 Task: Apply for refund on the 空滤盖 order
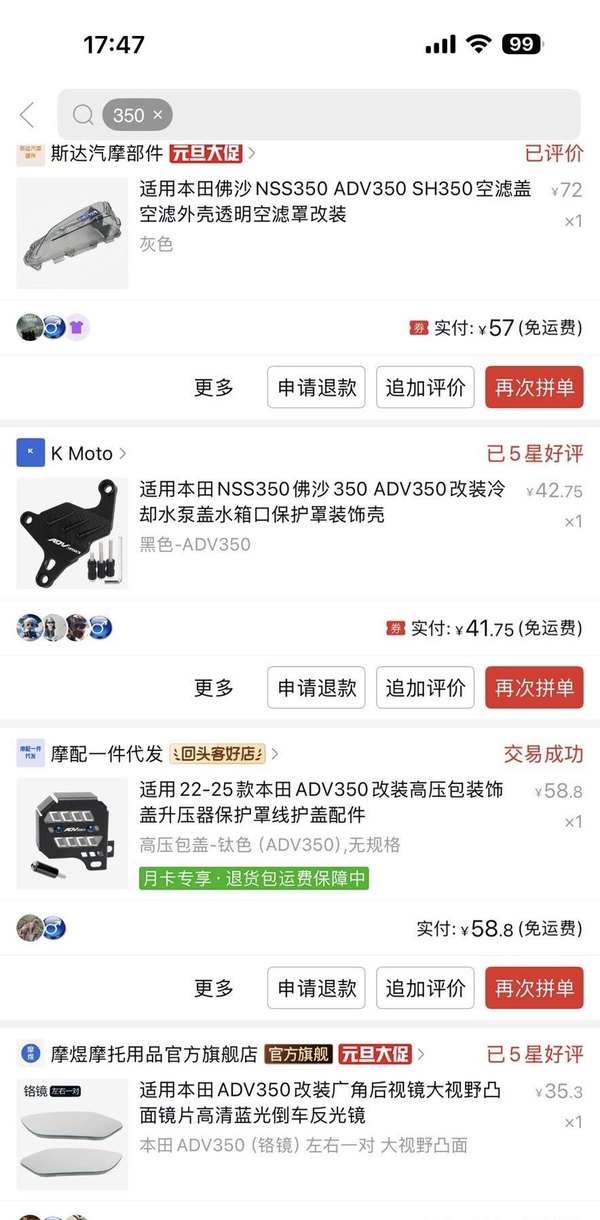point(316,388)
